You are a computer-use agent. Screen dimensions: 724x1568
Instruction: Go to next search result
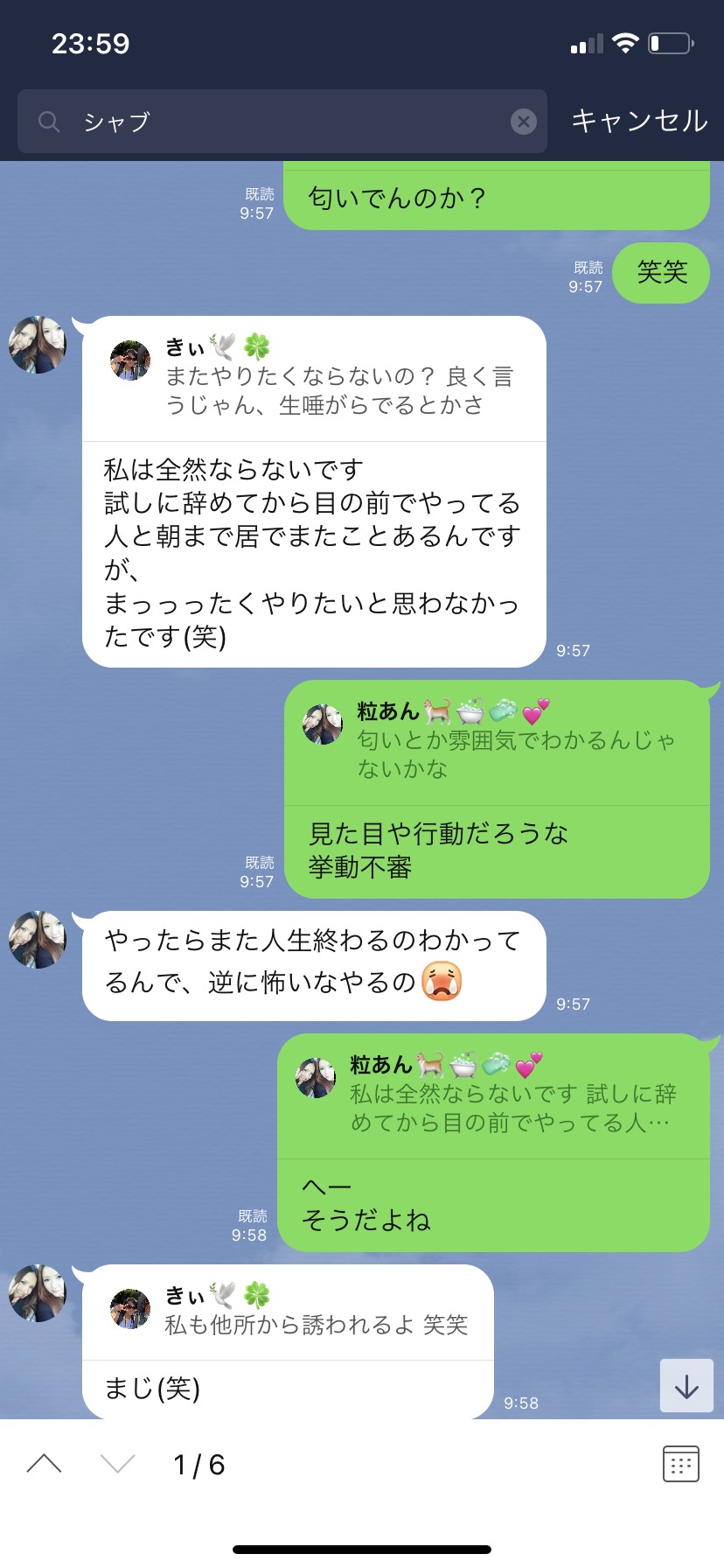[117, 1464]
